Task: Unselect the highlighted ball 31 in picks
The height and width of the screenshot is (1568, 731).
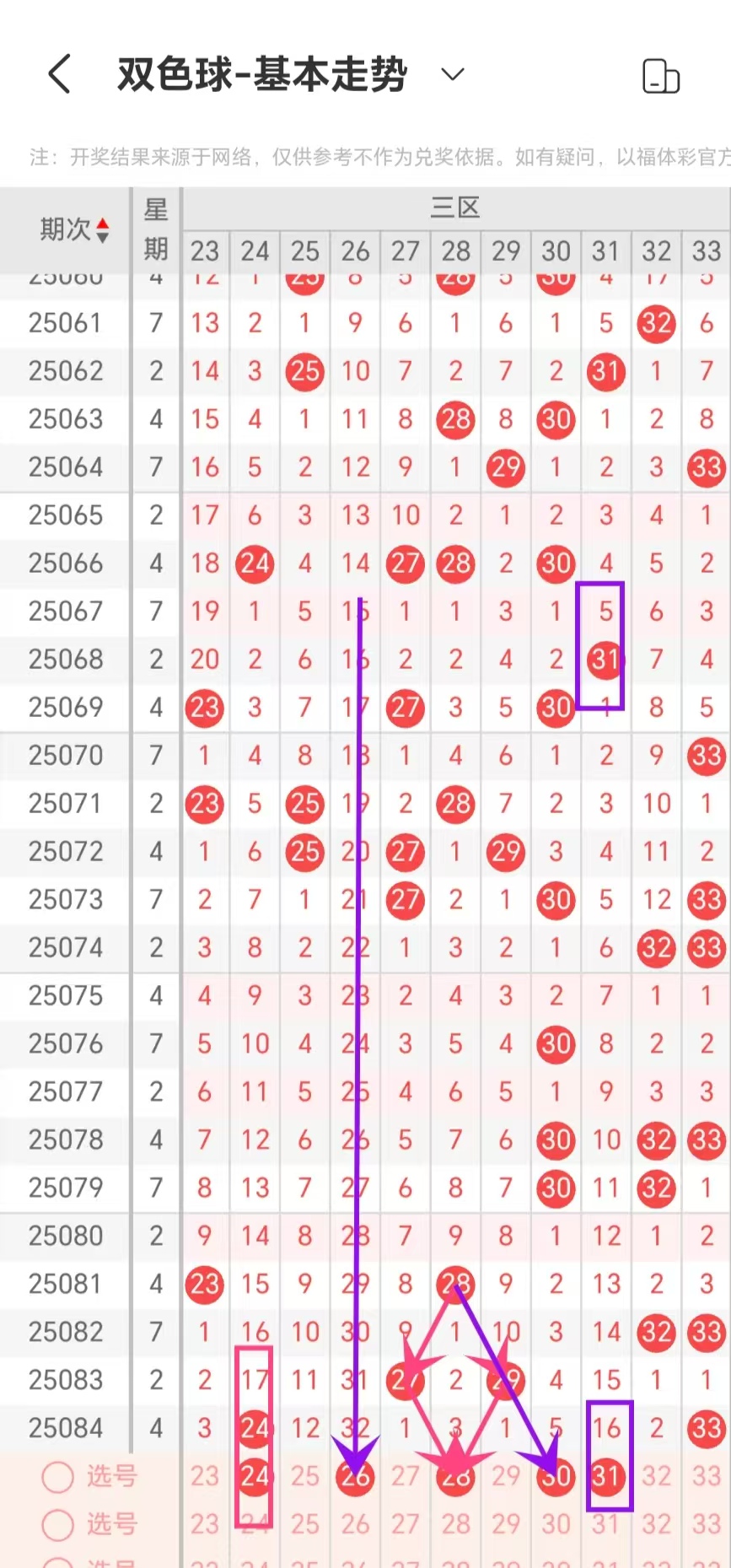Action: (x=606, y=1476)
